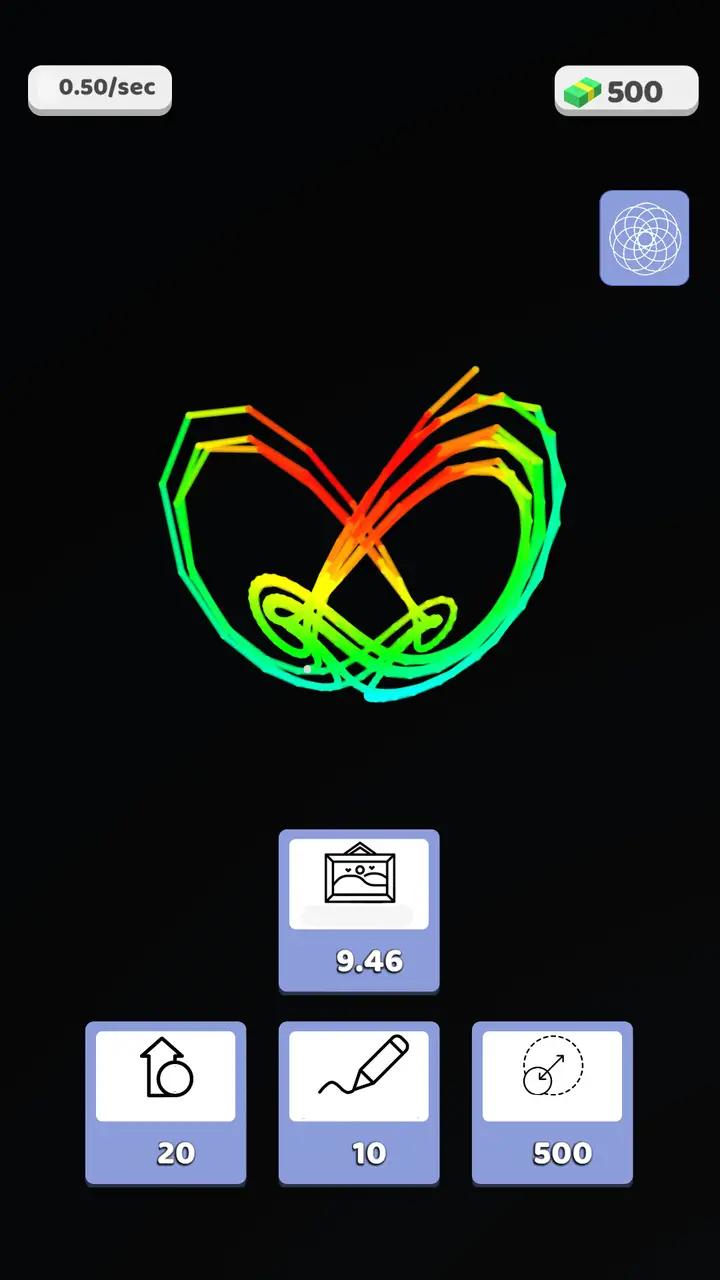This screenshot has width=720, height=1280.
Task: Open the spirograph pattern icon
Action: tap(644, 238)
